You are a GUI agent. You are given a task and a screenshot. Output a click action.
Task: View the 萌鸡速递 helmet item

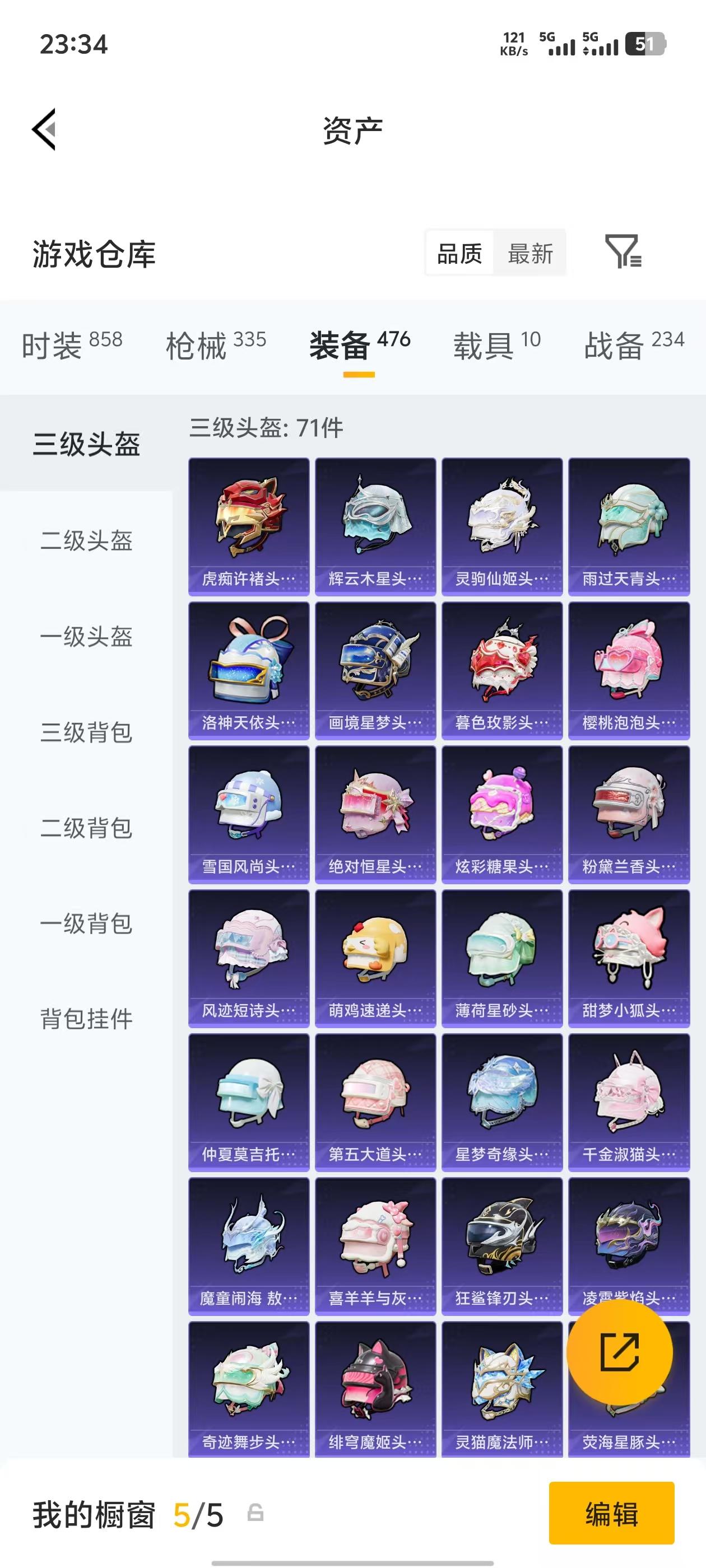click(375, 958)
